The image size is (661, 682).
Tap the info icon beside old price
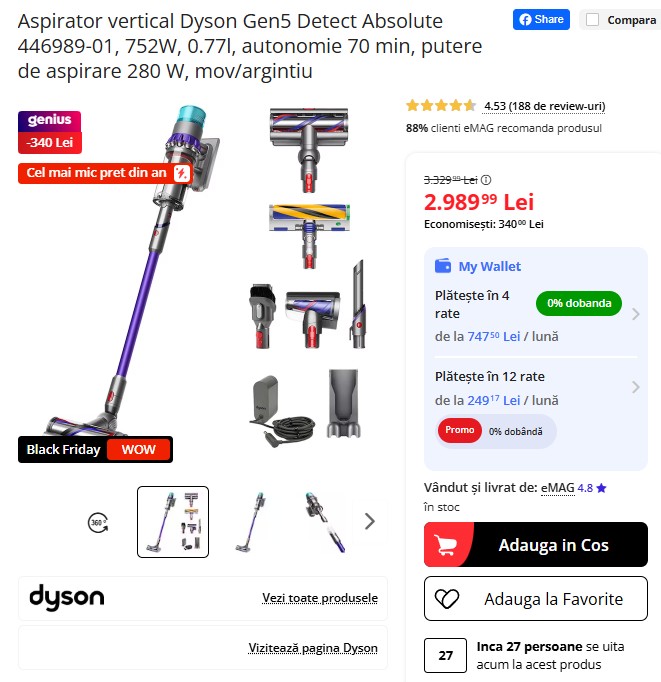(x=487, y=180)
